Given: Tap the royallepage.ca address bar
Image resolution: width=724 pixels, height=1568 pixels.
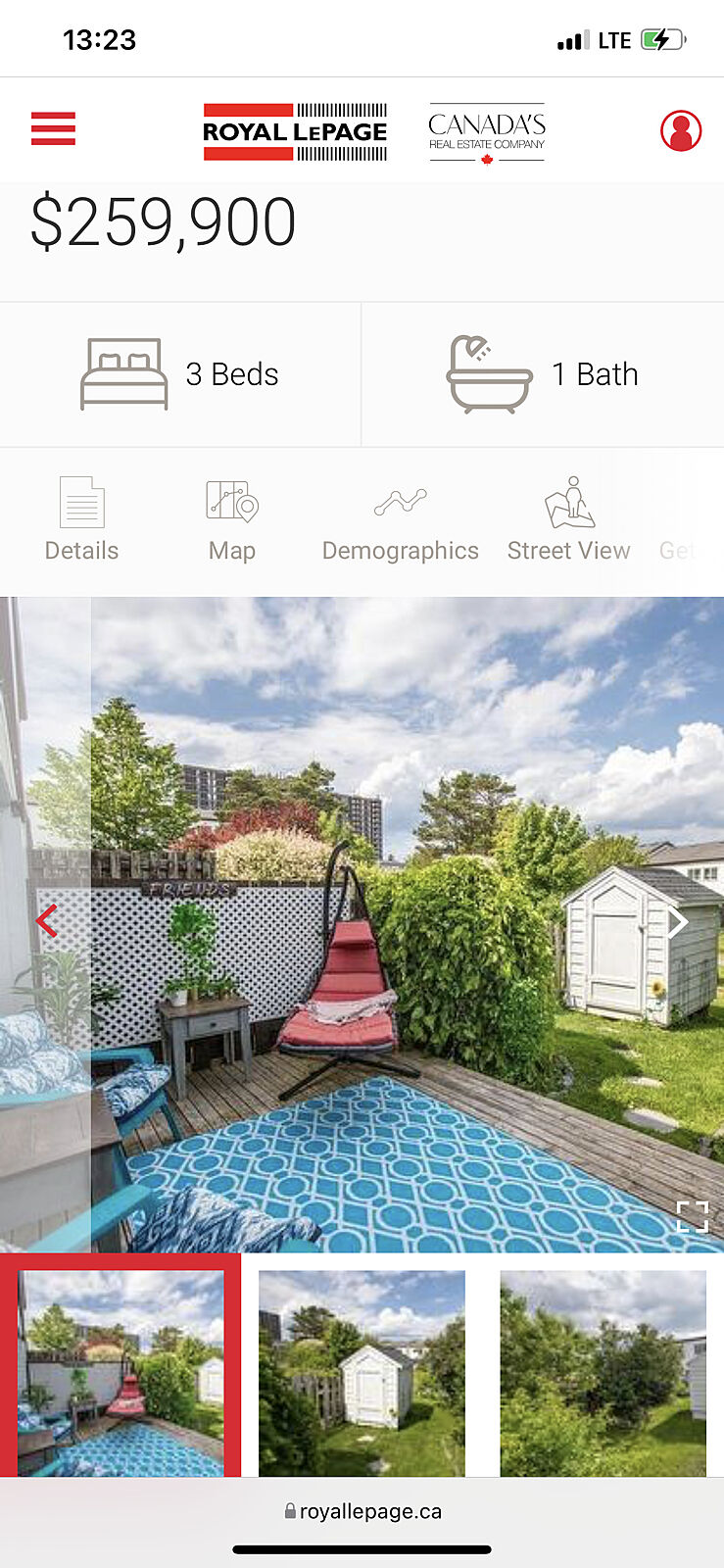Looking at the screenshot, I should click(x=362, y=1511).
